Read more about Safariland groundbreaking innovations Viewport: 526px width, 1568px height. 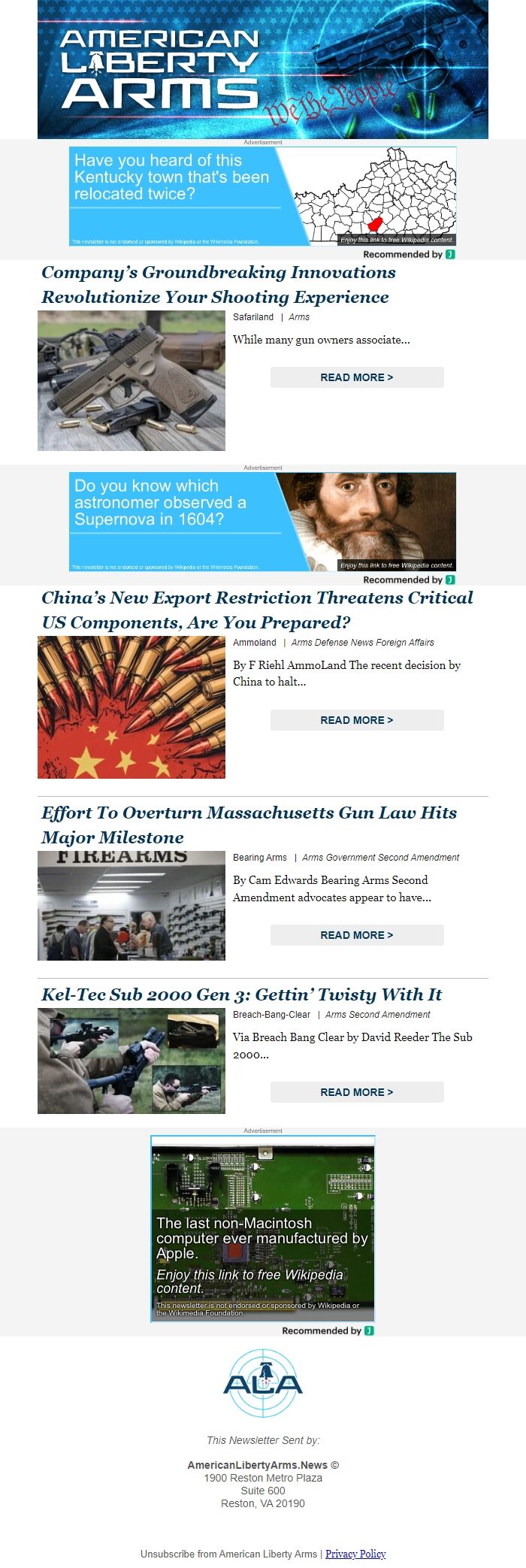[x=357, y=377]
